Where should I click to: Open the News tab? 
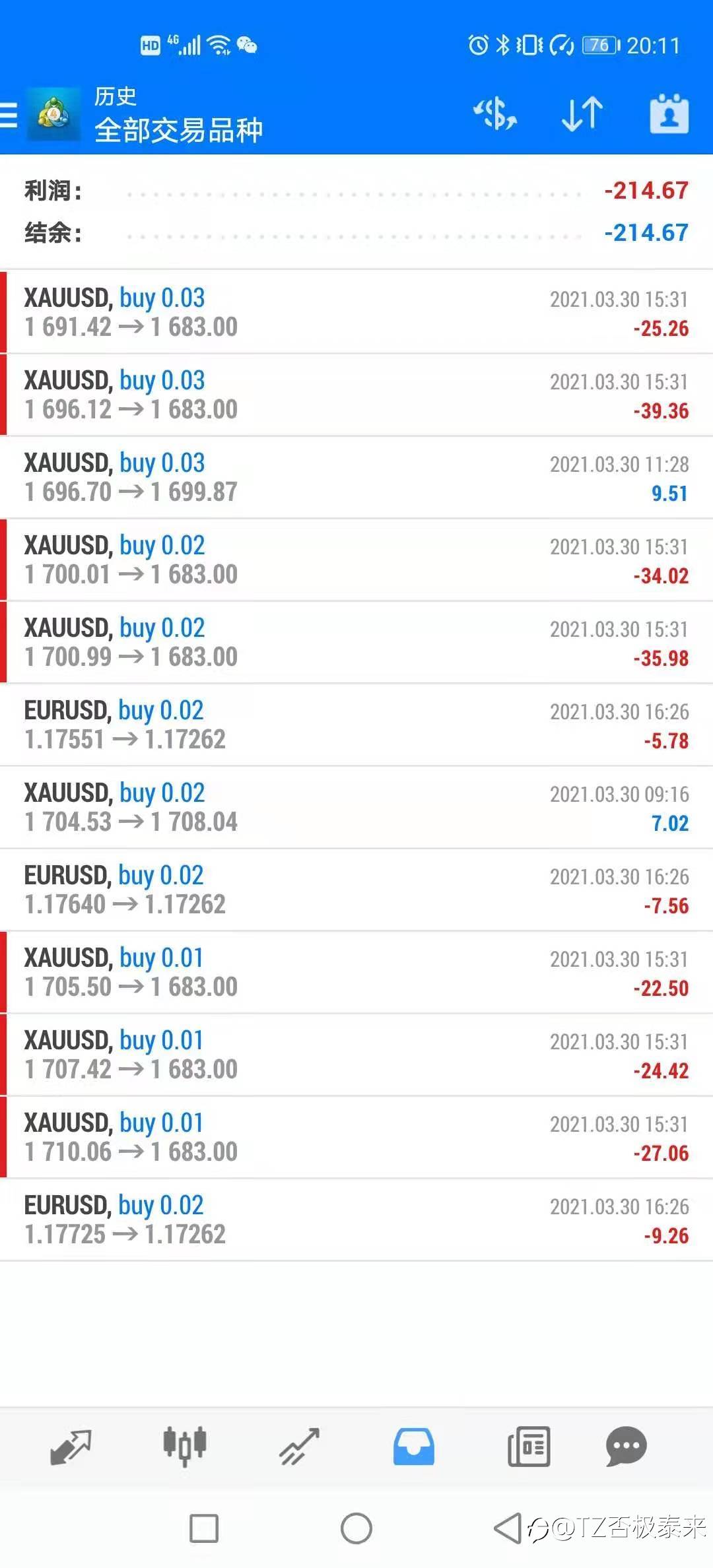tap(529, 1447)
